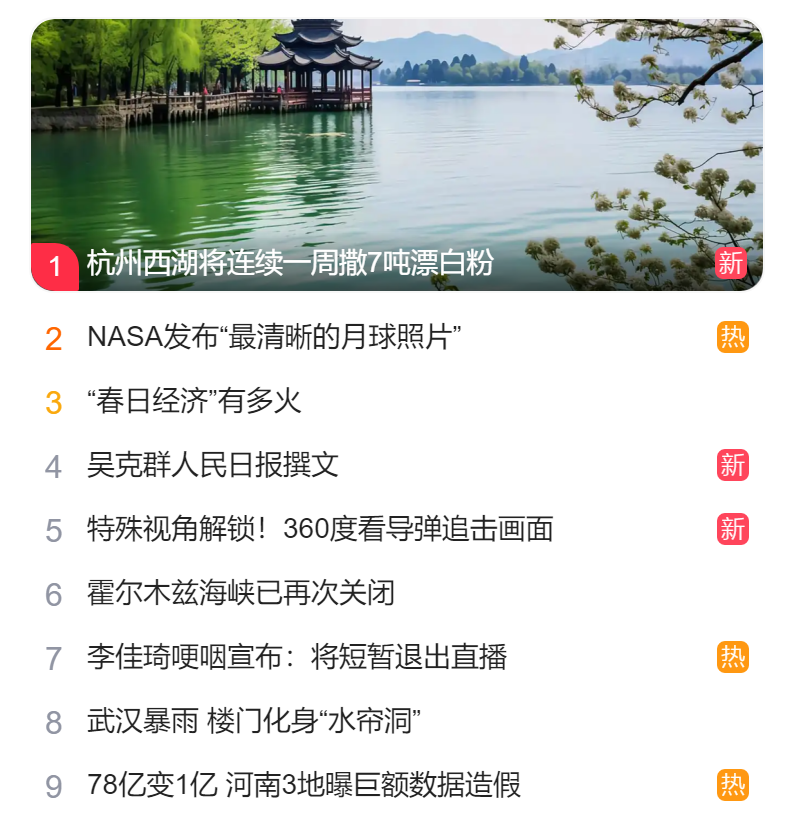Viewport: 795px width, 824px height.
Task: Click the red 新 badge on rank 1
Action: 730,264
